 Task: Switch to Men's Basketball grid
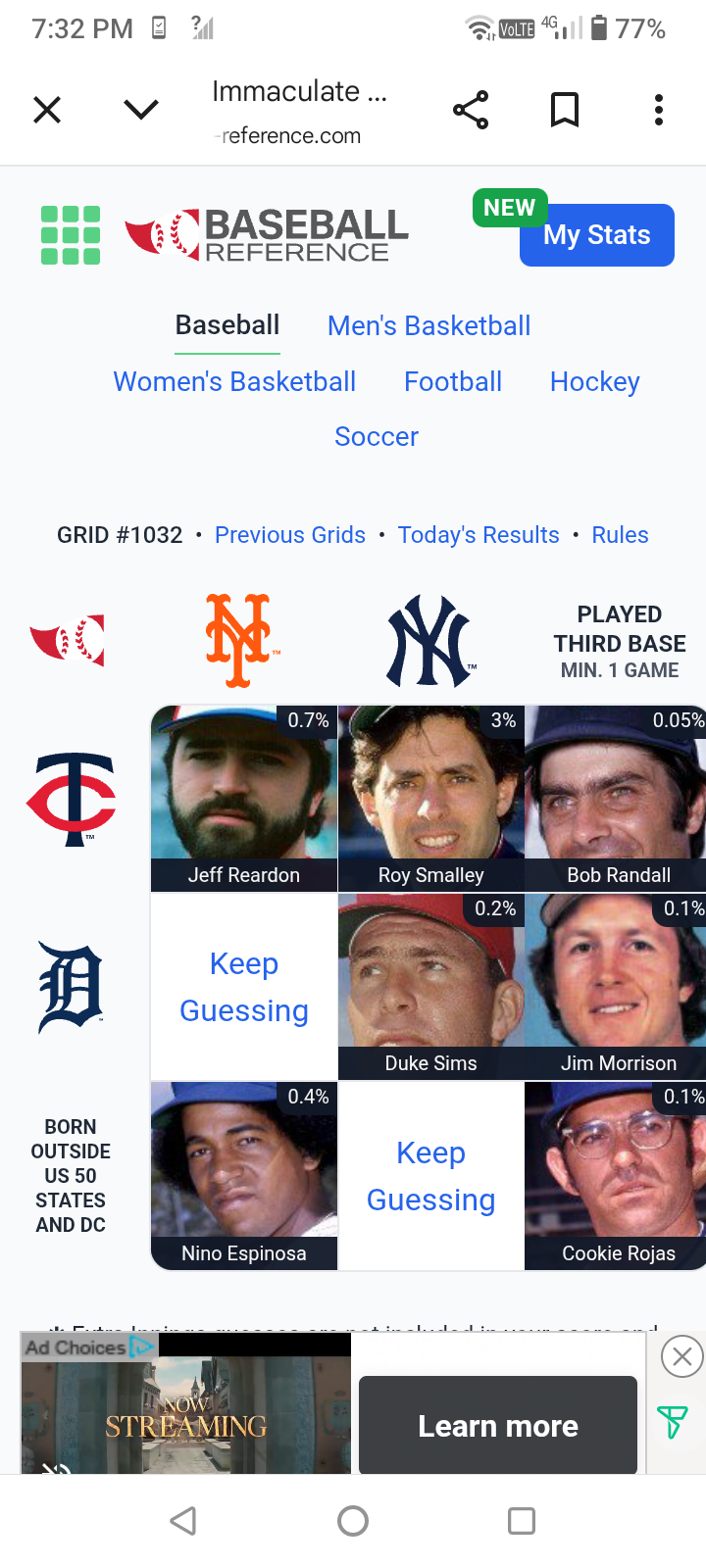[x=429, y=325]
